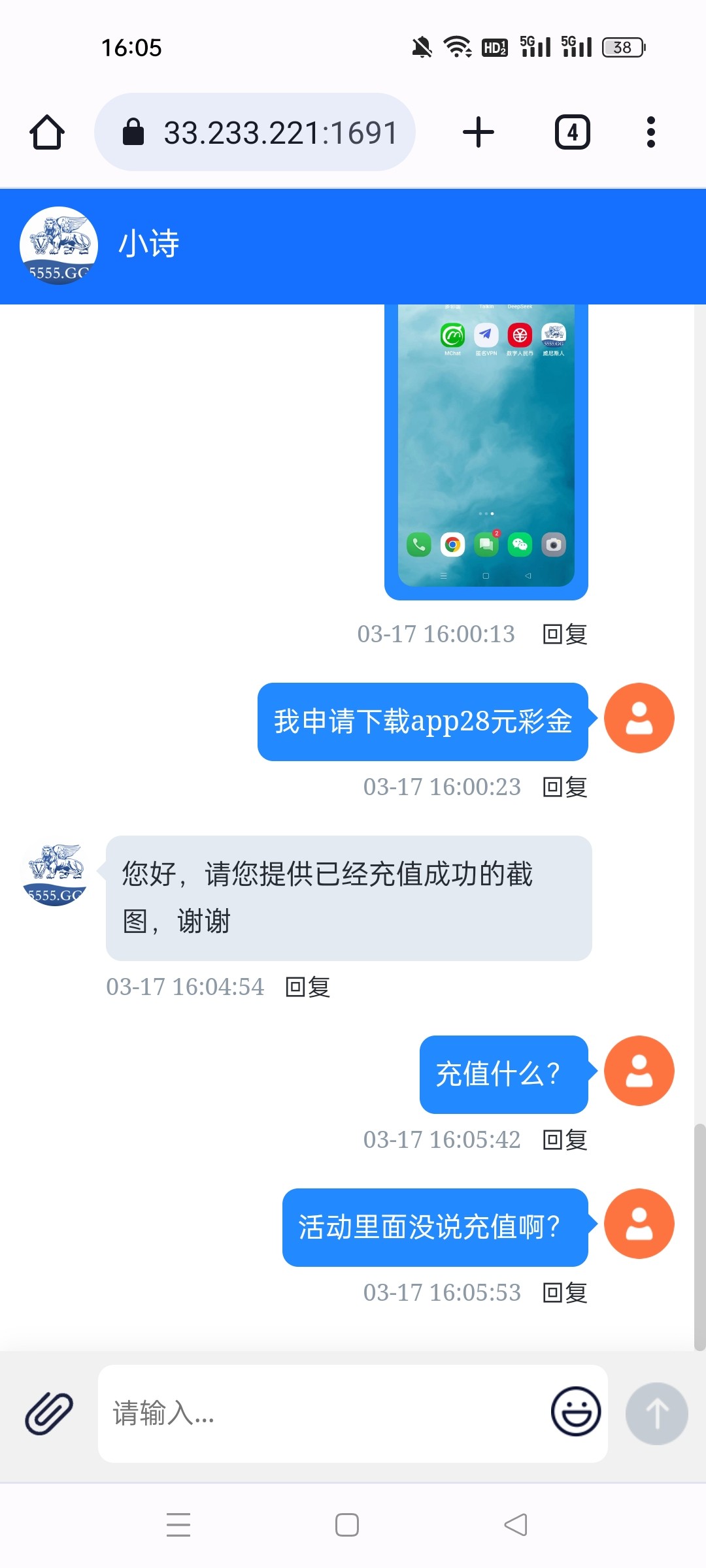Attach a file with the paperclip icon
The height and width of the screenshot is (1568, 706).
coord(49,1413)
